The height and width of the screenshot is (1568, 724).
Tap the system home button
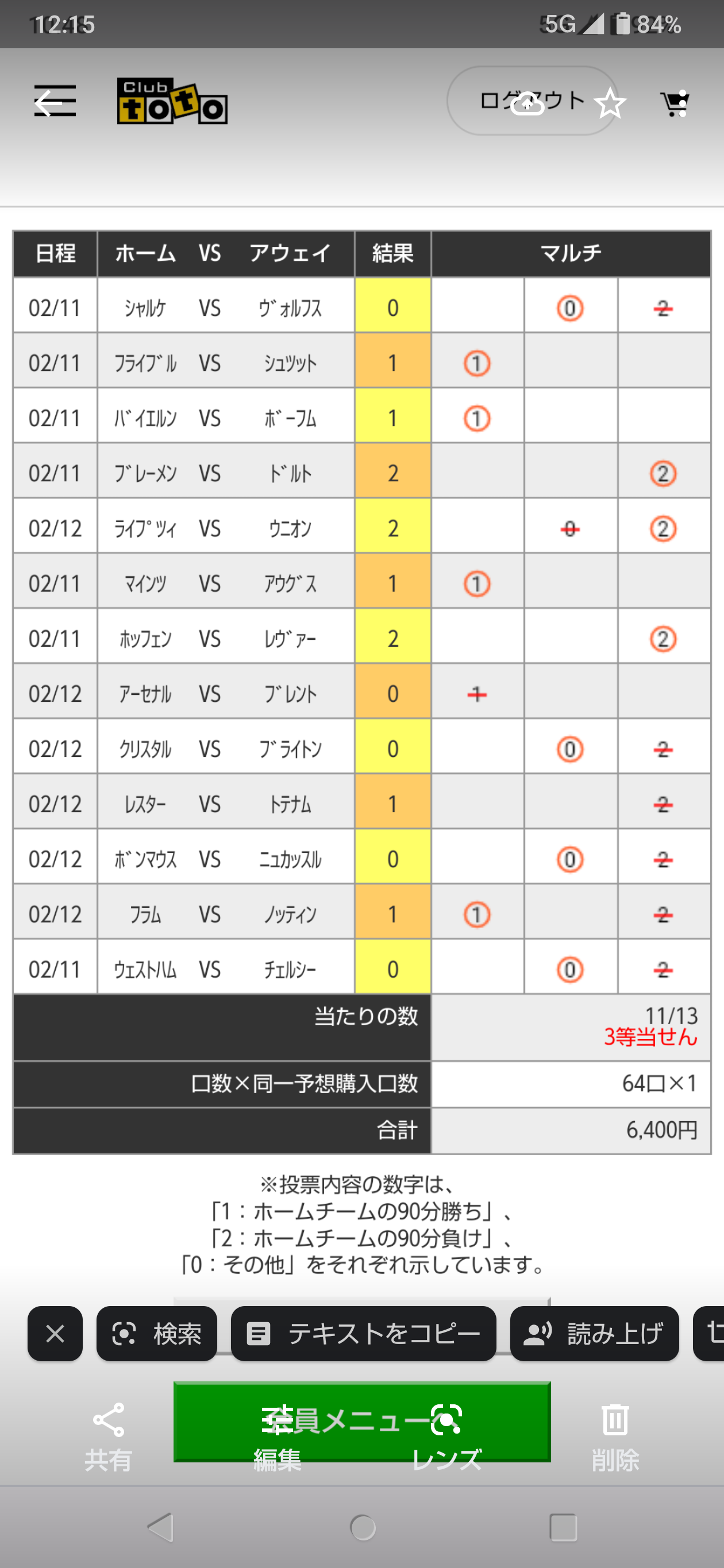[363, 1527]
